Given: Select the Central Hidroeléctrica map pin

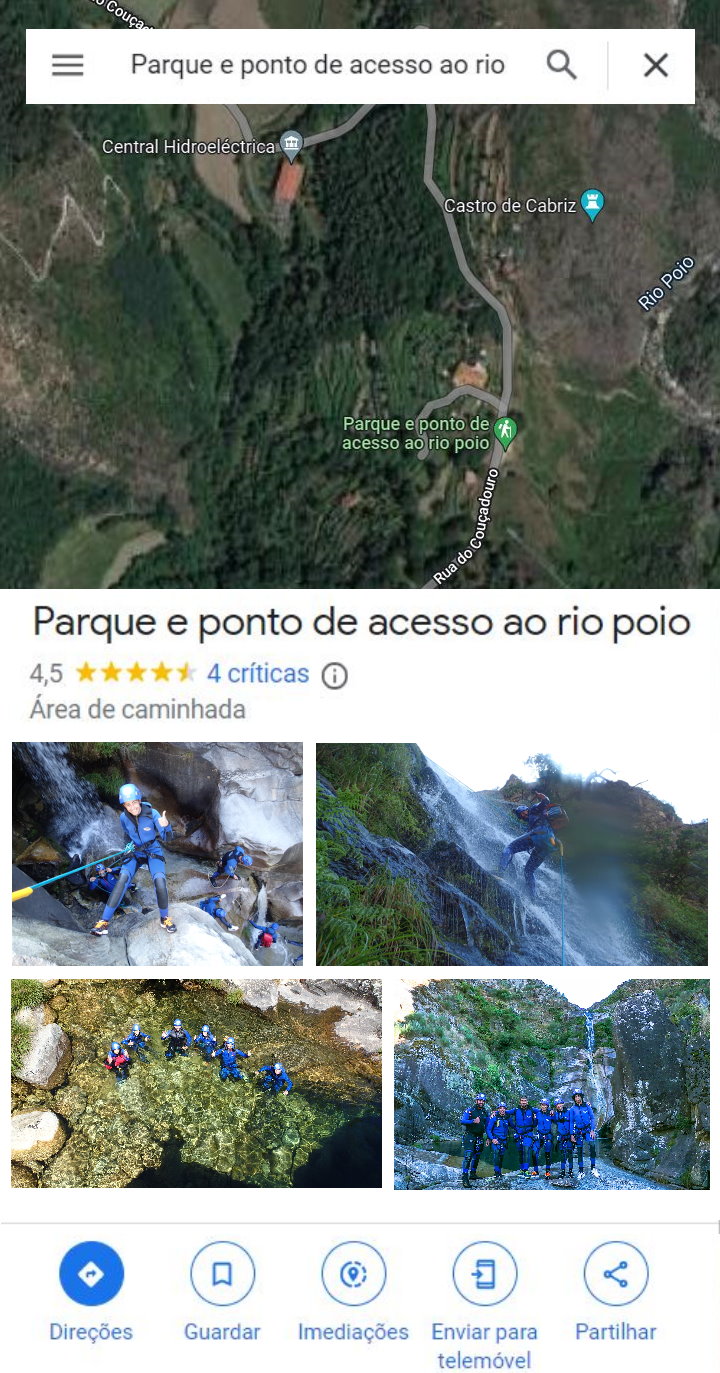Looking at the screenshot, I should point(291,146).
